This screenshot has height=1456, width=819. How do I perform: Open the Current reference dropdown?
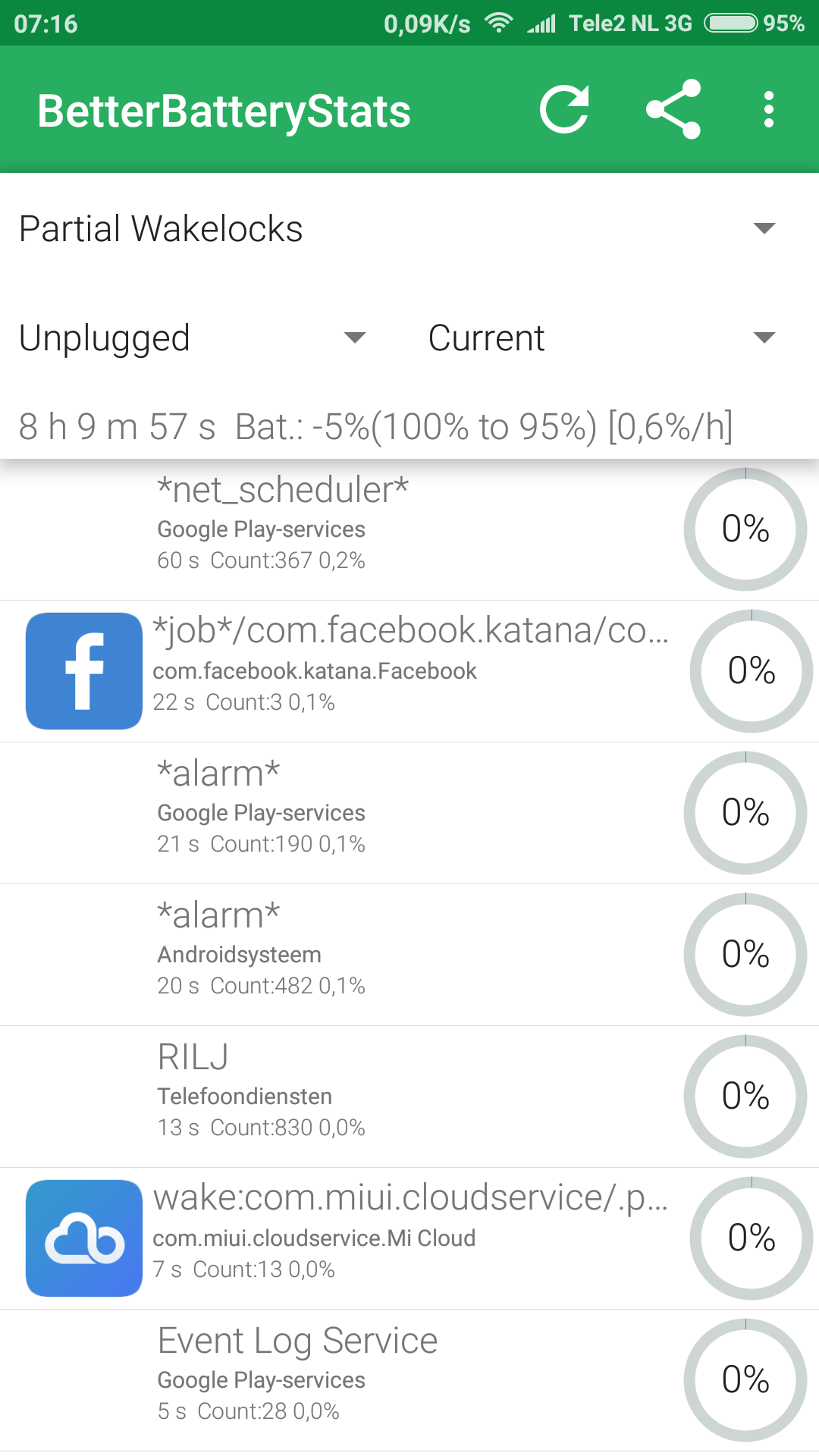[x=603, y=337]
